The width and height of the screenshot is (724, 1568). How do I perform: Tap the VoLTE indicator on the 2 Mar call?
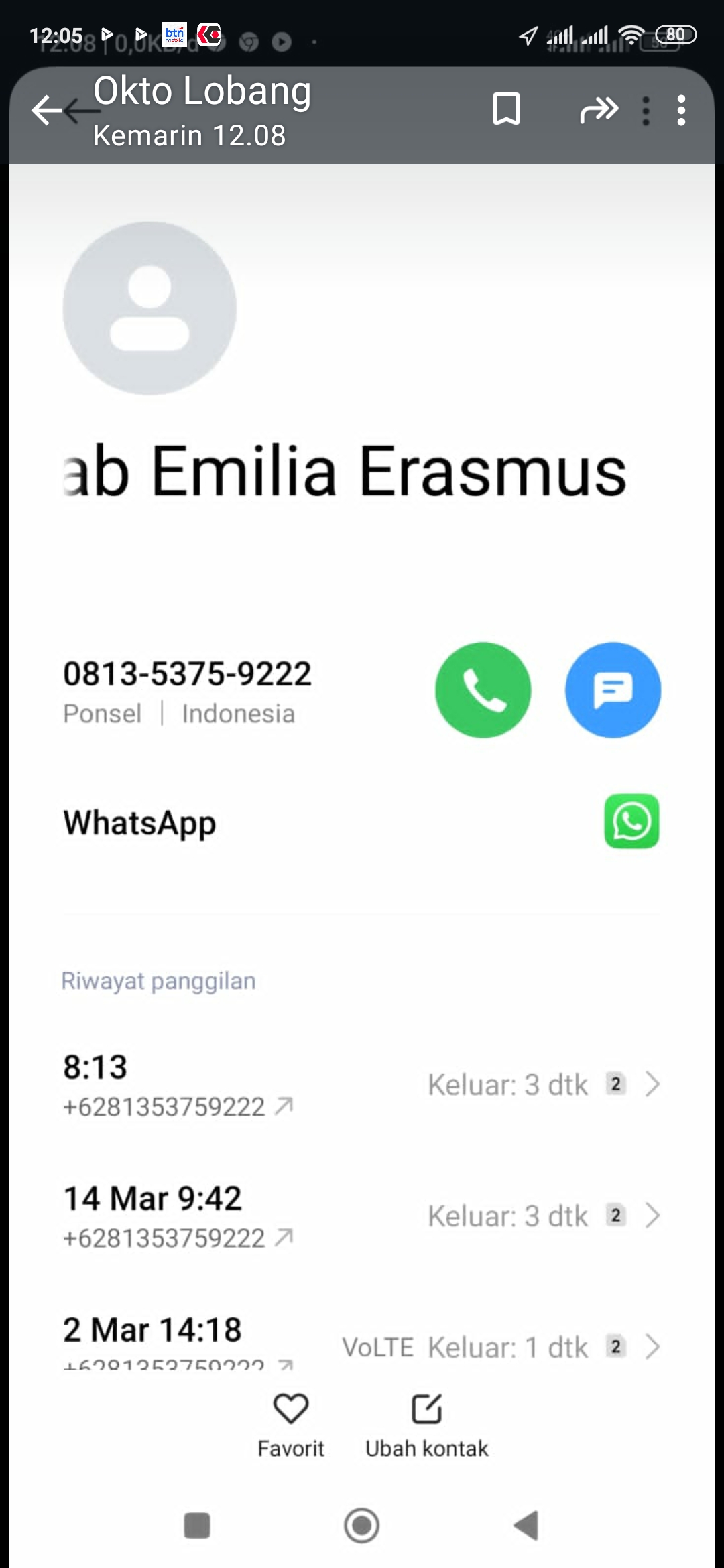point(377,1347)
